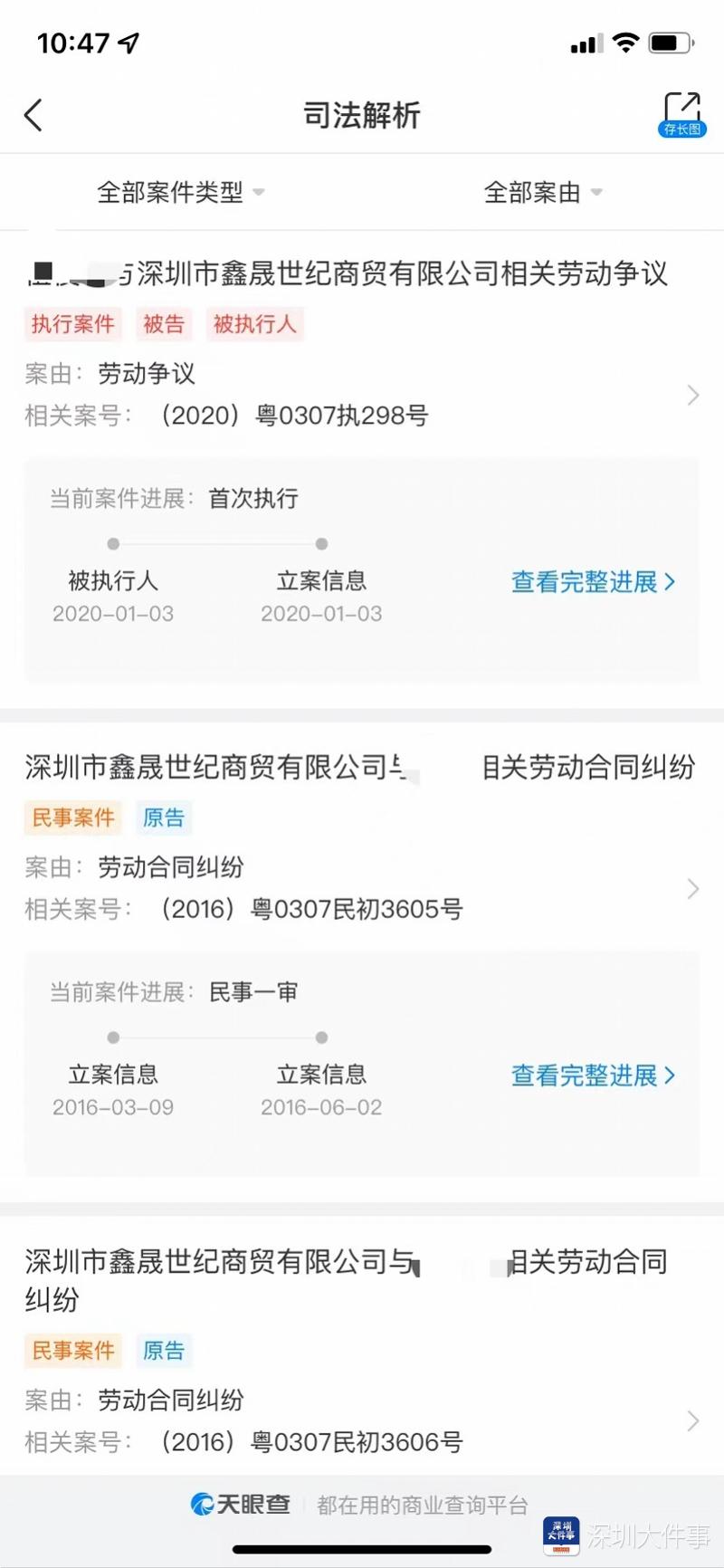The image size is (724, 1568).
Task: Expand the 全部案由 dropdown filter
Action: pos(543,192)
